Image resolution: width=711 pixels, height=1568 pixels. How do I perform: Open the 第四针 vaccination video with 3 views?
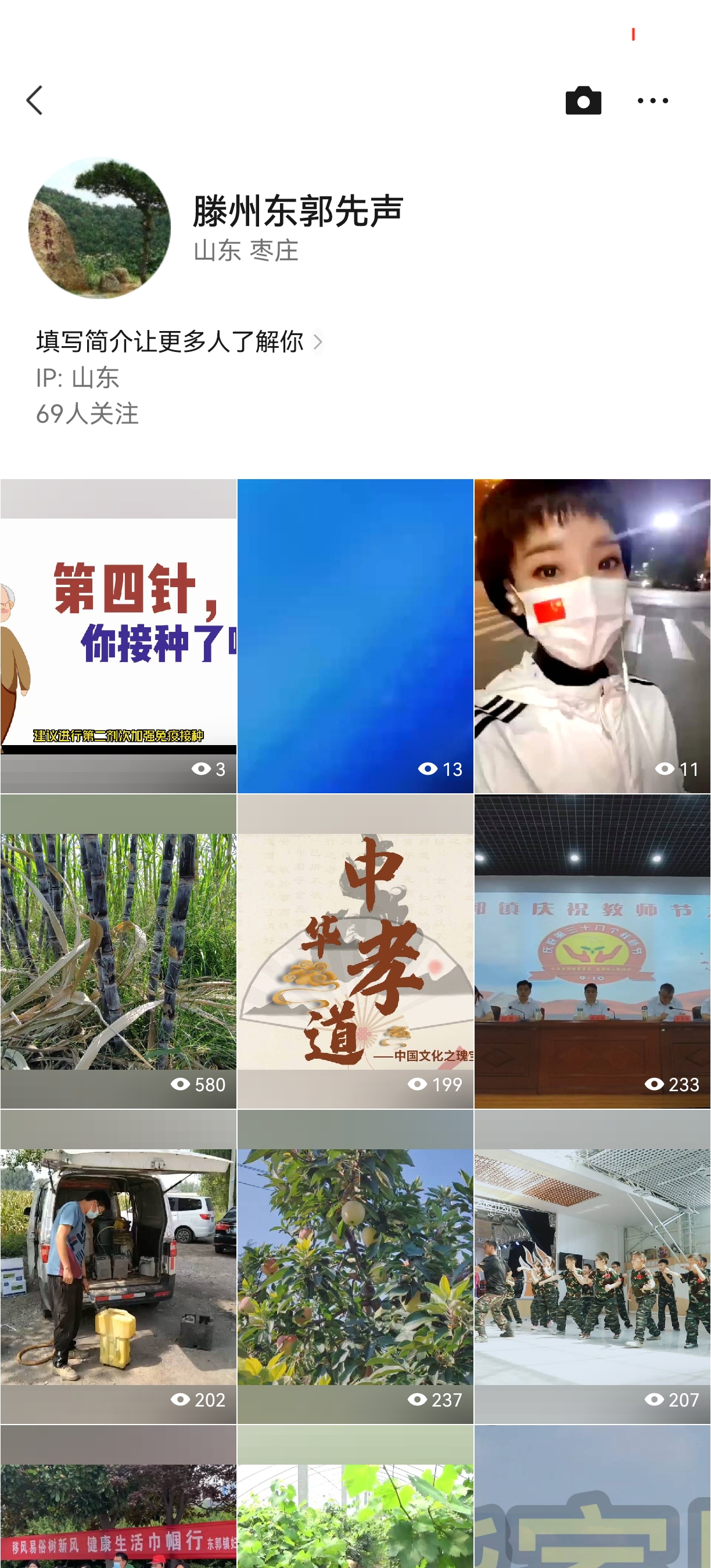[118, 636]
